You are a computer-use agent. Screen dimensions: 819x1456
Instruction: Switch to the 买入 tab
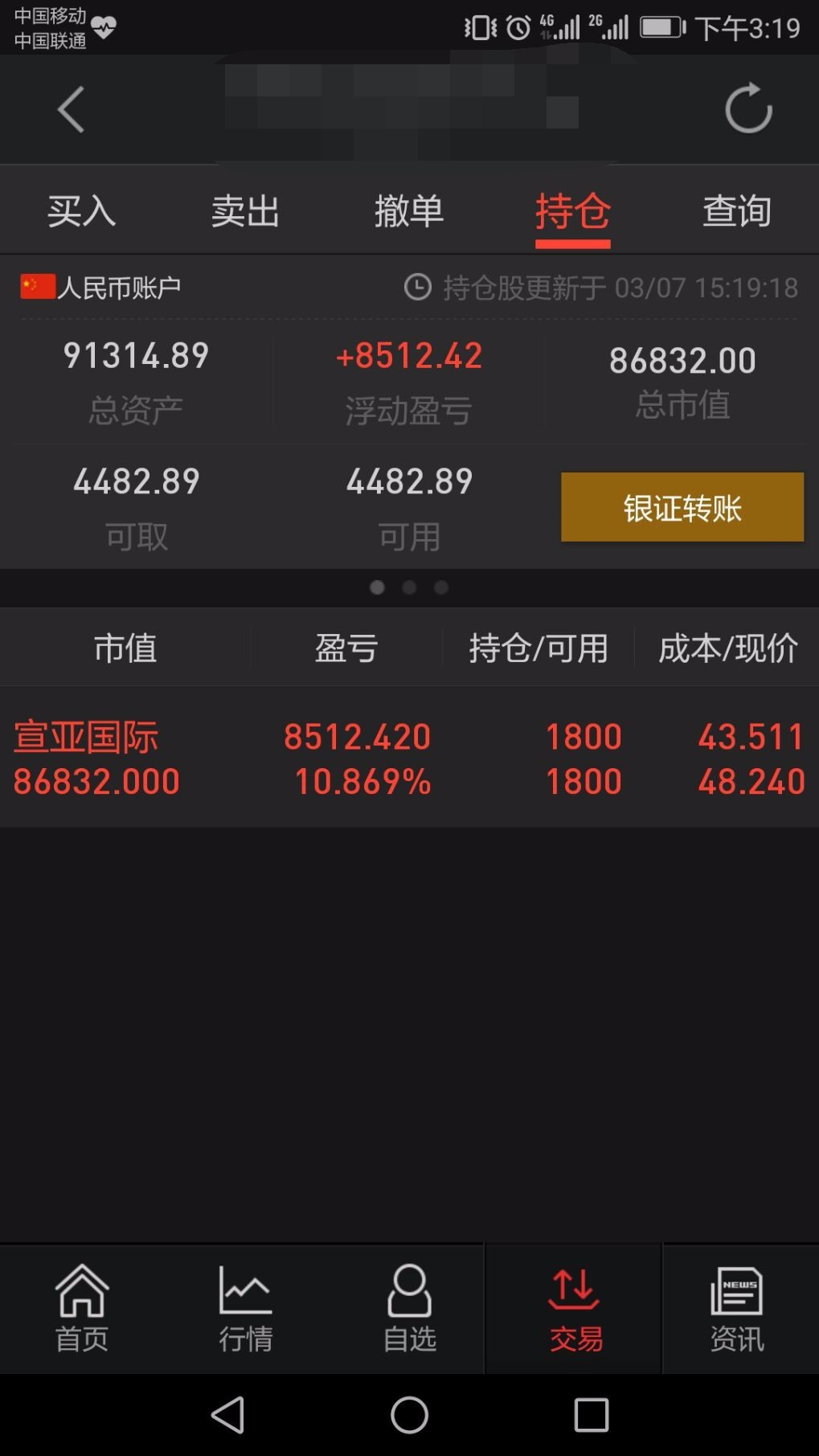[x=81, y=211]
